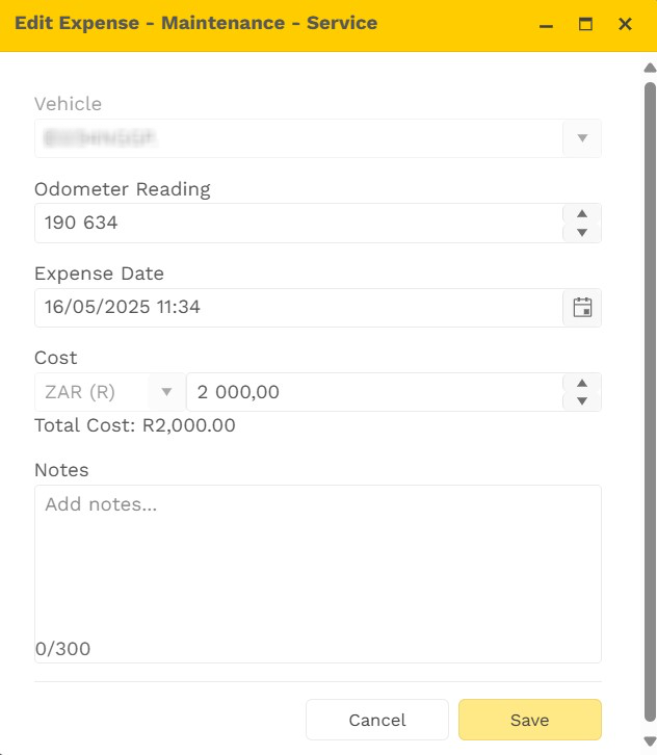Viewport: 657px width, 755px height.
Task: Edit the Expense Date field
Action: pyautogui.click(x=298, y=308)
